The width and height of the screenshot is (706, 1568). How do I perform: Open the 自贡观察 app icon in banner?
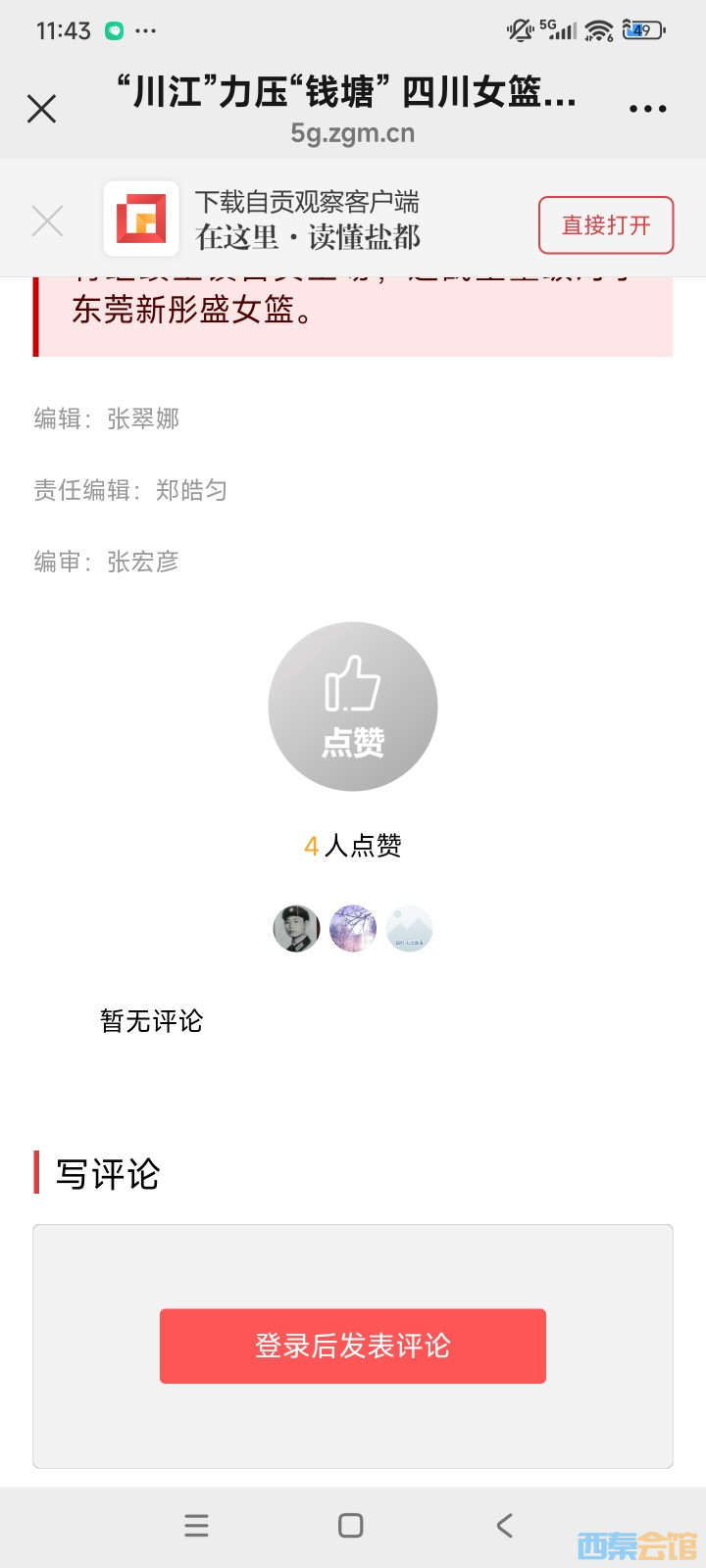(x=141, y=219)
